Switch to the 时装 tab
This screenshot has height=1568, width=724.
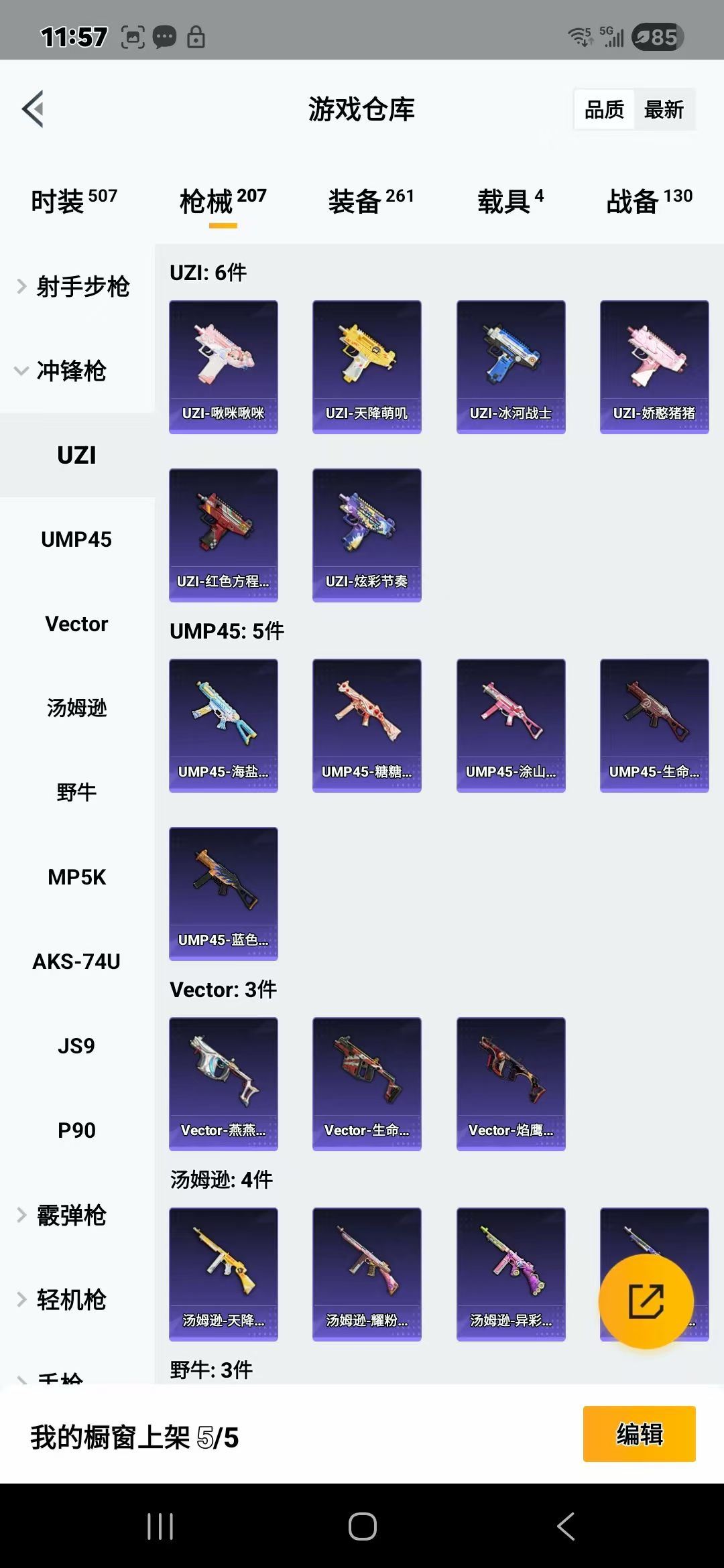(74, 200)
